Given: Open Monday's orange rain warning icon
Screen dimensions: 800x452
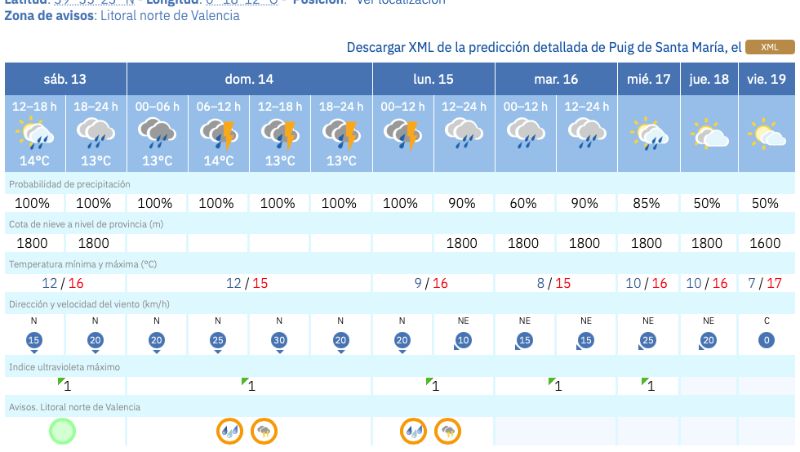Looking at the screenshot, I should click(413, 431).
